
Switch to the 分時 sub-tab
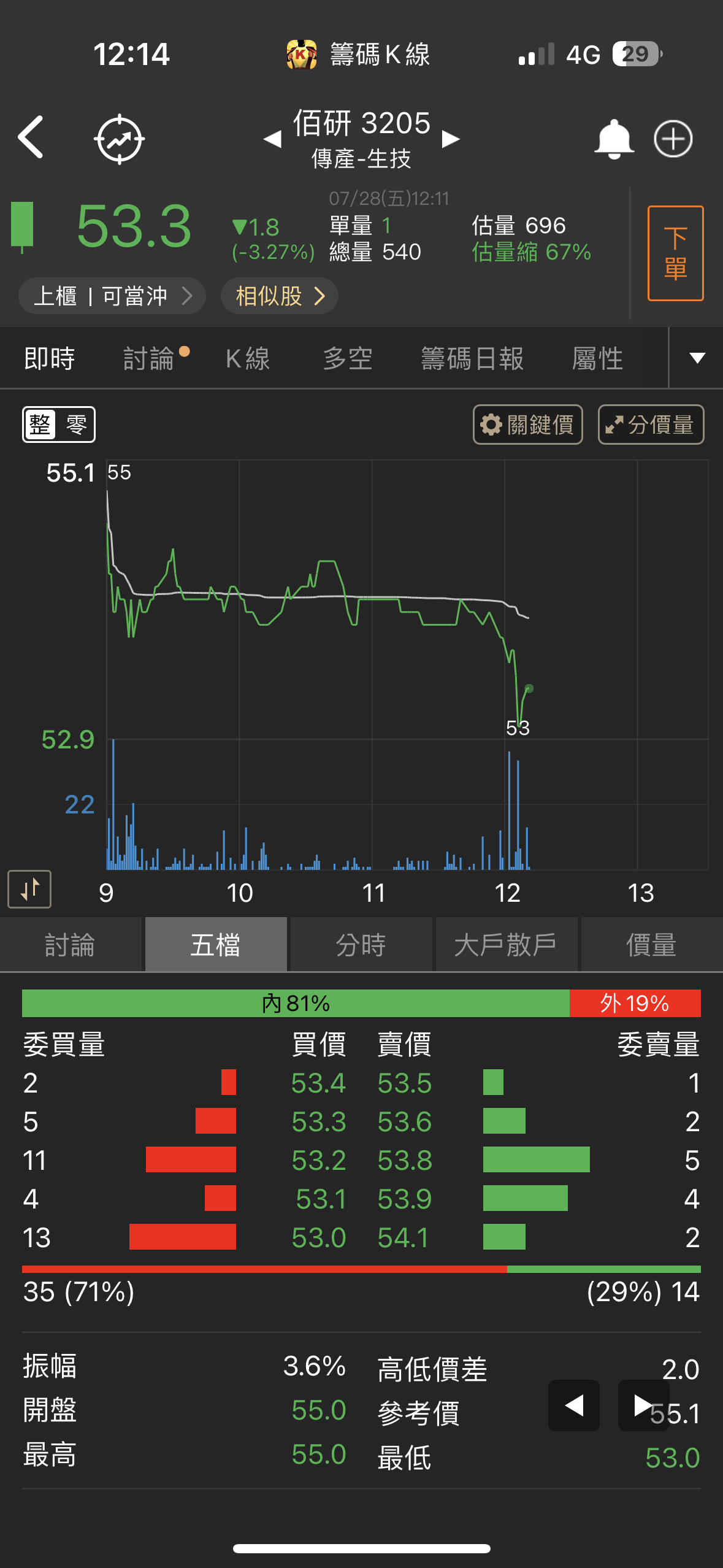361,945
